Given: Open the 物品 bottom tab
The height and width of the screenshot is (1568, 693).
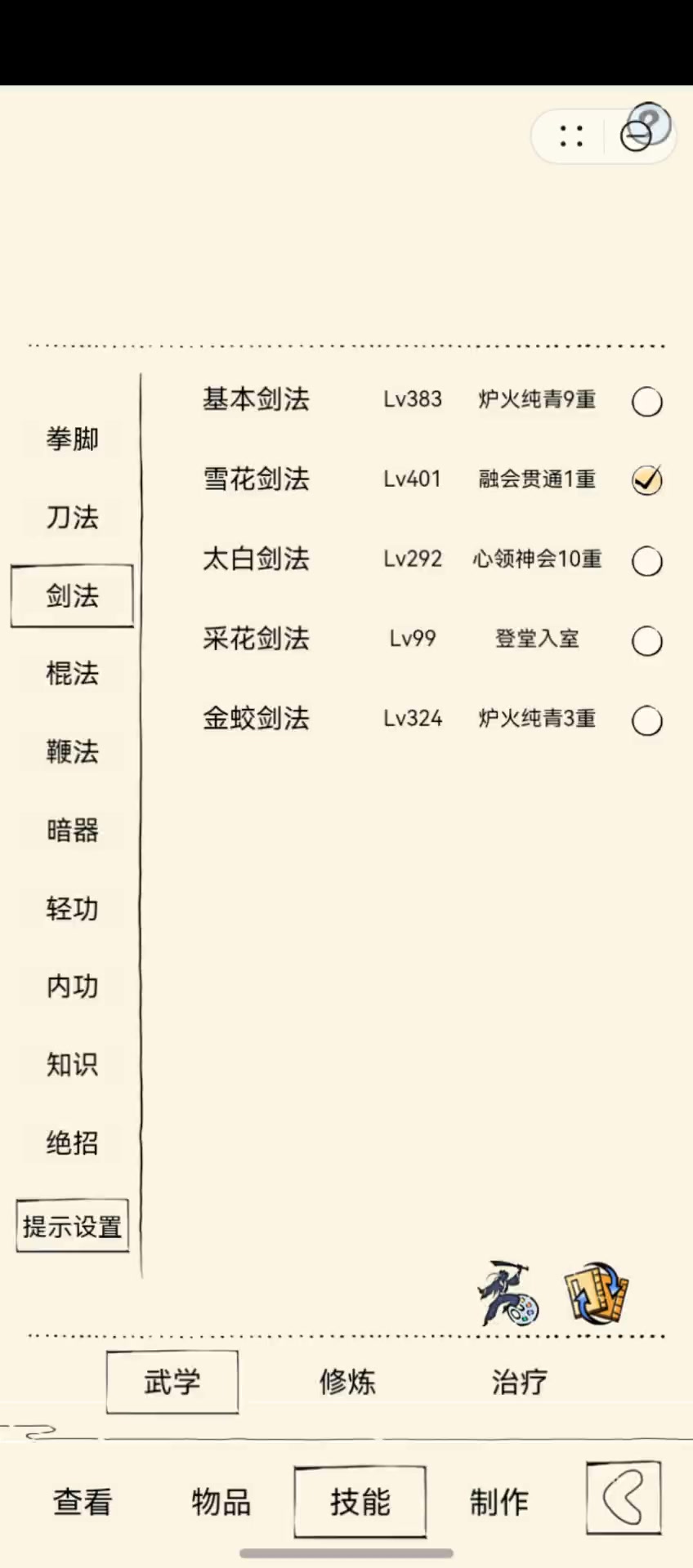Looking at the screenshot, I should click(221, 1501).
